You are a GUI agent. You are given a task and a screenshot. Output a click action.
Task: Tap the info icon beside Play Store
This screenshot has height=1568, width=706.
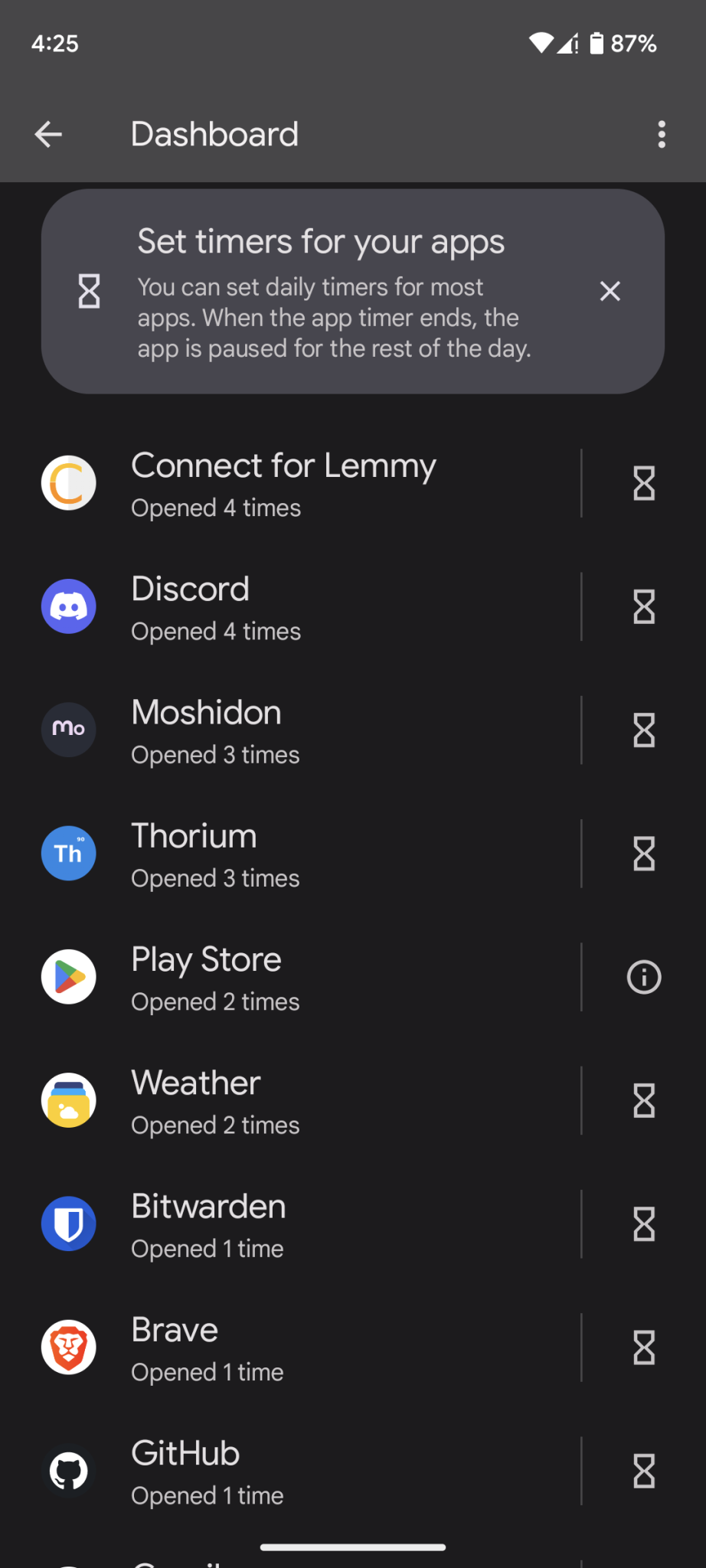(644, 978)
